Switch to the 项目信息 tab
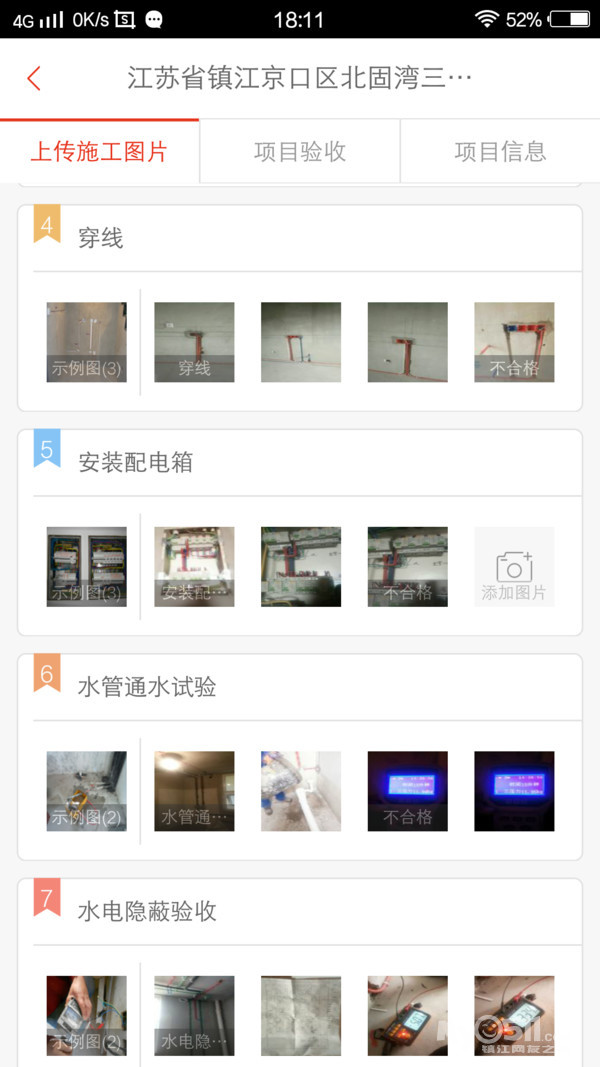This screenshot has height=1067, width=600. coord(500,151)
